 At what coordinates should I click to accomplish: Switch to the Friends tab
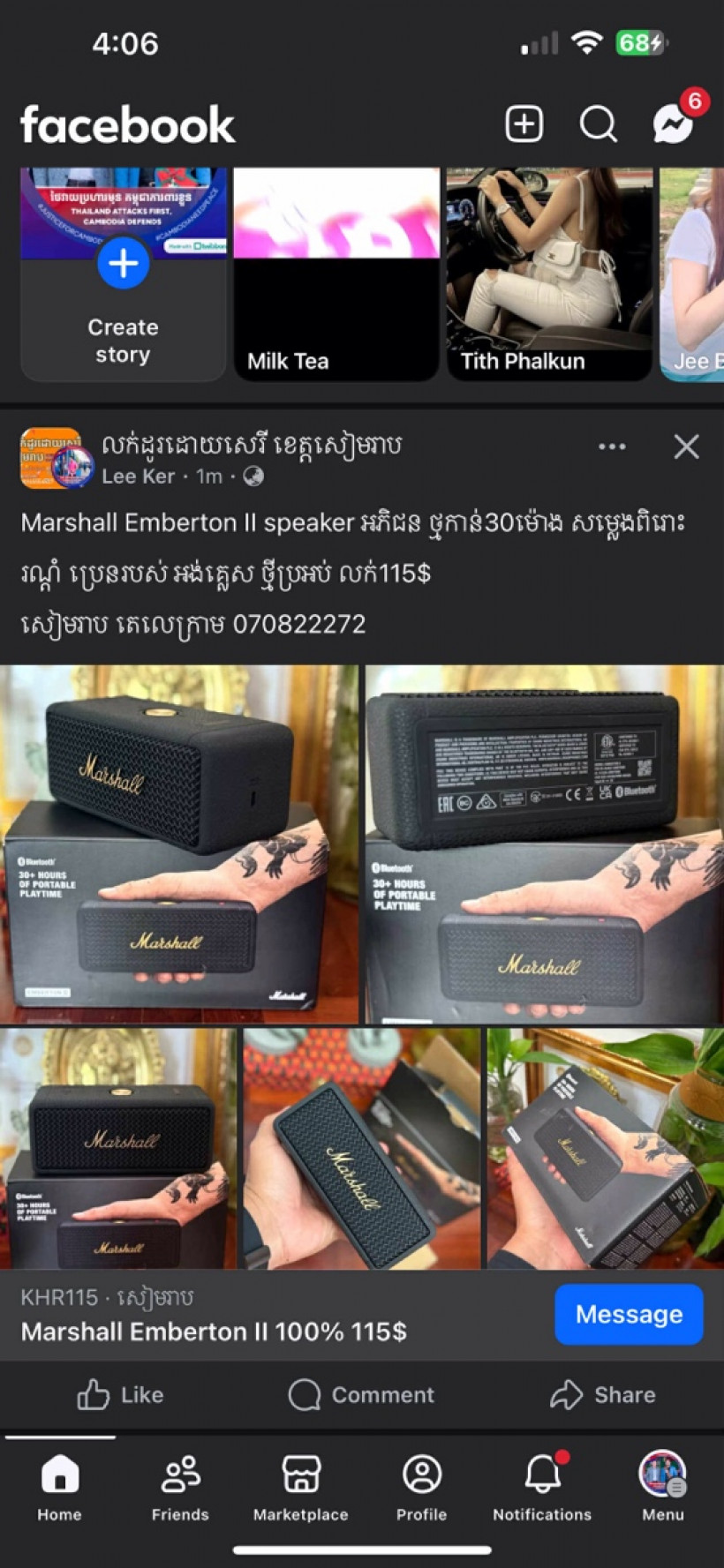coord(180,1489)
